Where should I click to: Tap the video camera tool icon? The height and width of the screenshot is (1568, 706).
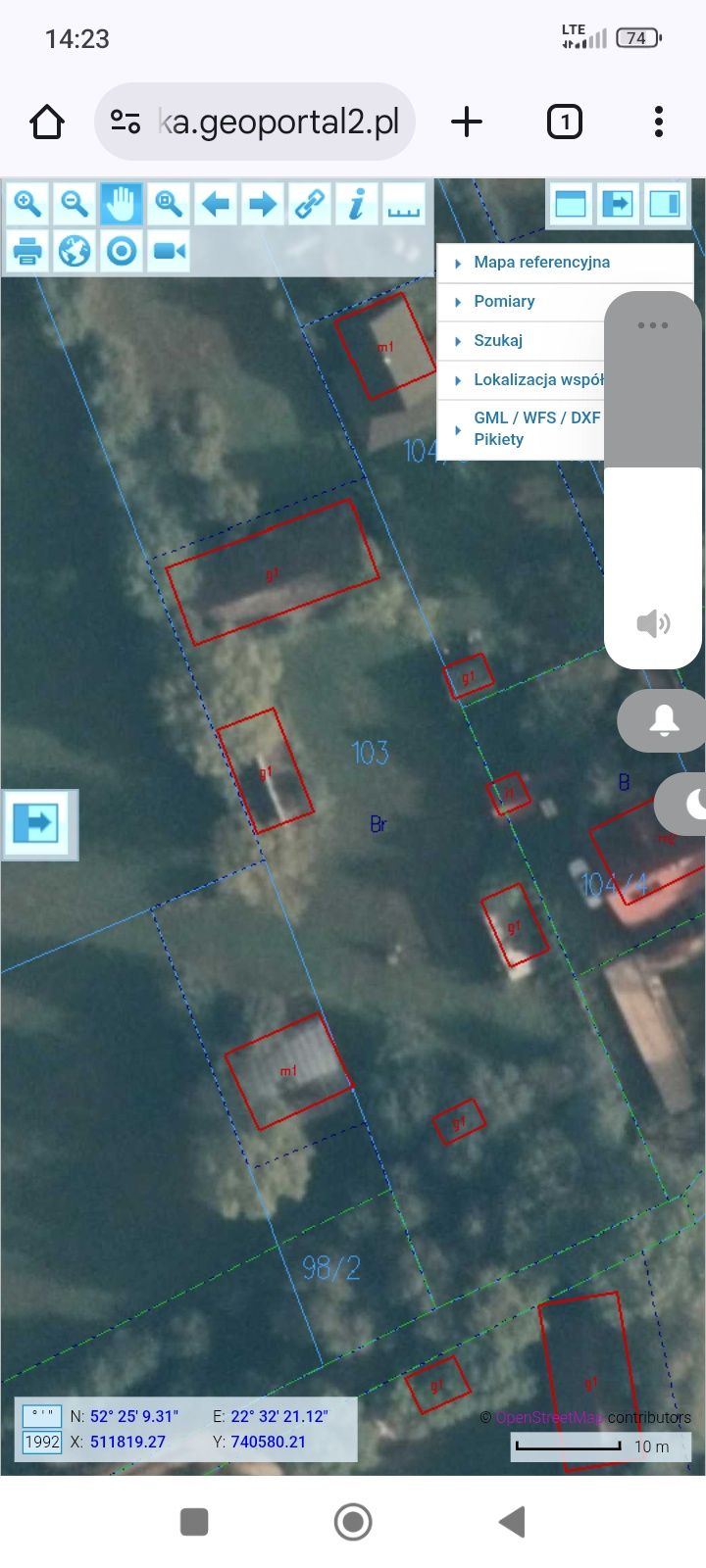click(169, 251)
